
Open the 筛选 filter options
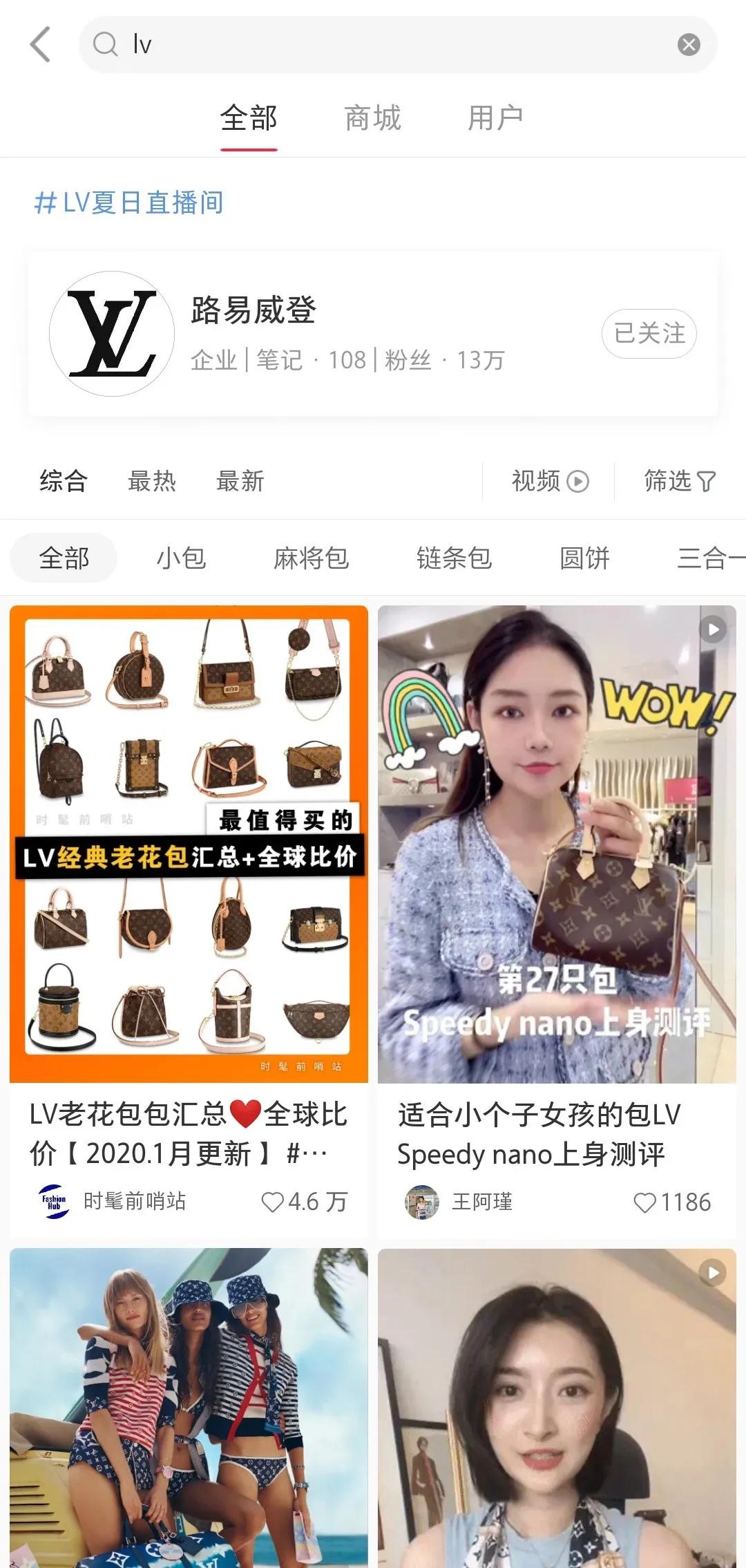[x=680, y=481]
